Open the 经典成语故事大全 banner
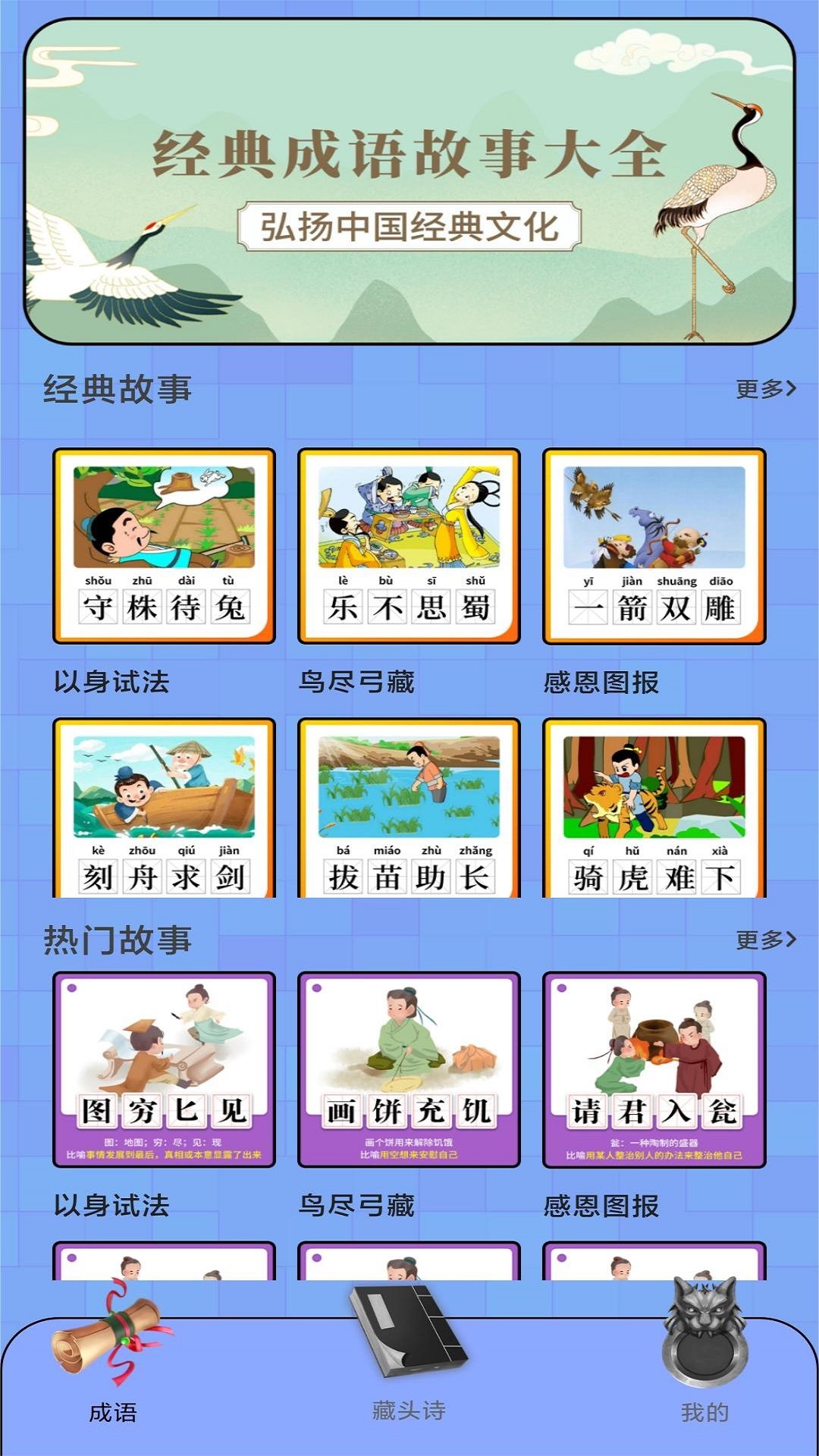Viewport: 819px width, 1456px height. tap(409, 182)
